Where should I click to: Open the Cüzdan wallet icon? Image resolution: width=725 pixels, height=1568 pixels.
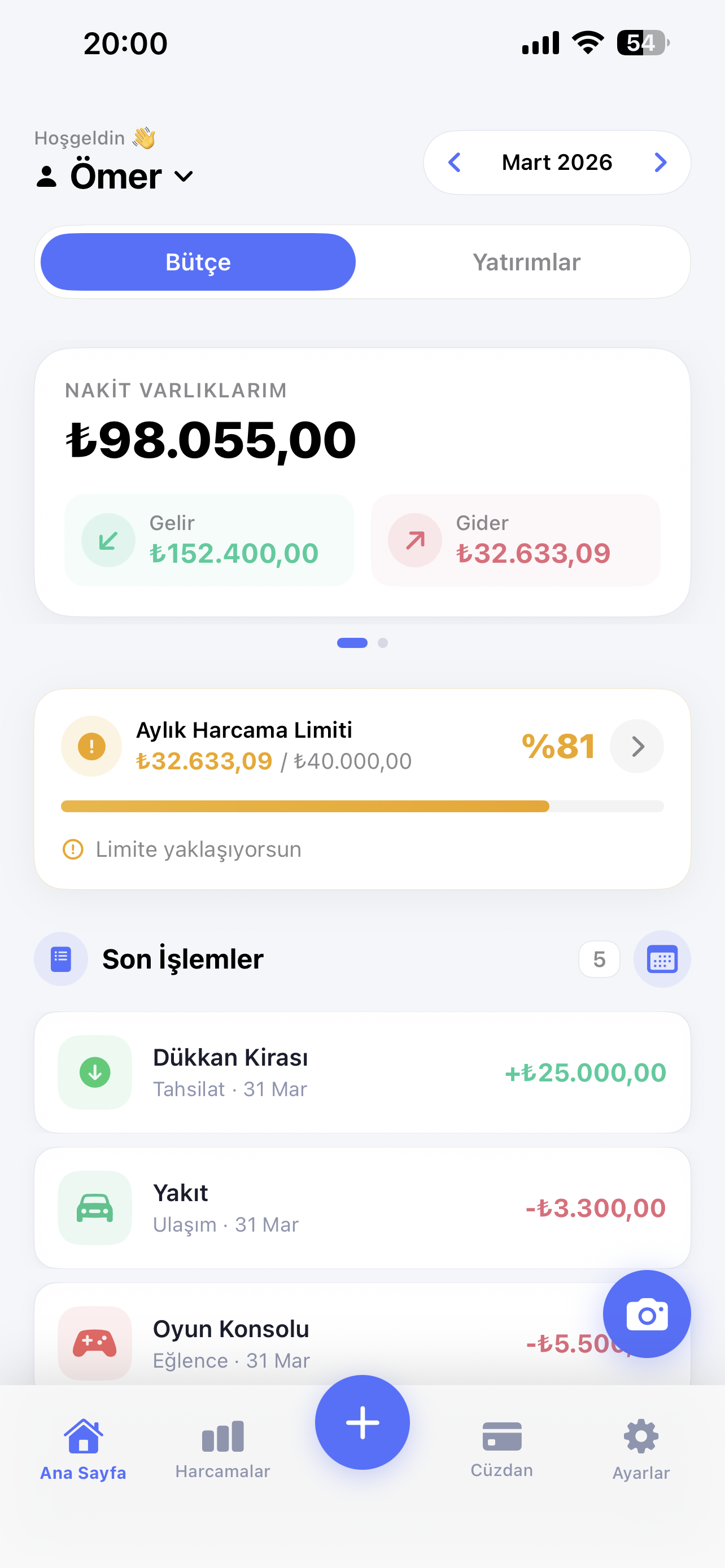501,1437
